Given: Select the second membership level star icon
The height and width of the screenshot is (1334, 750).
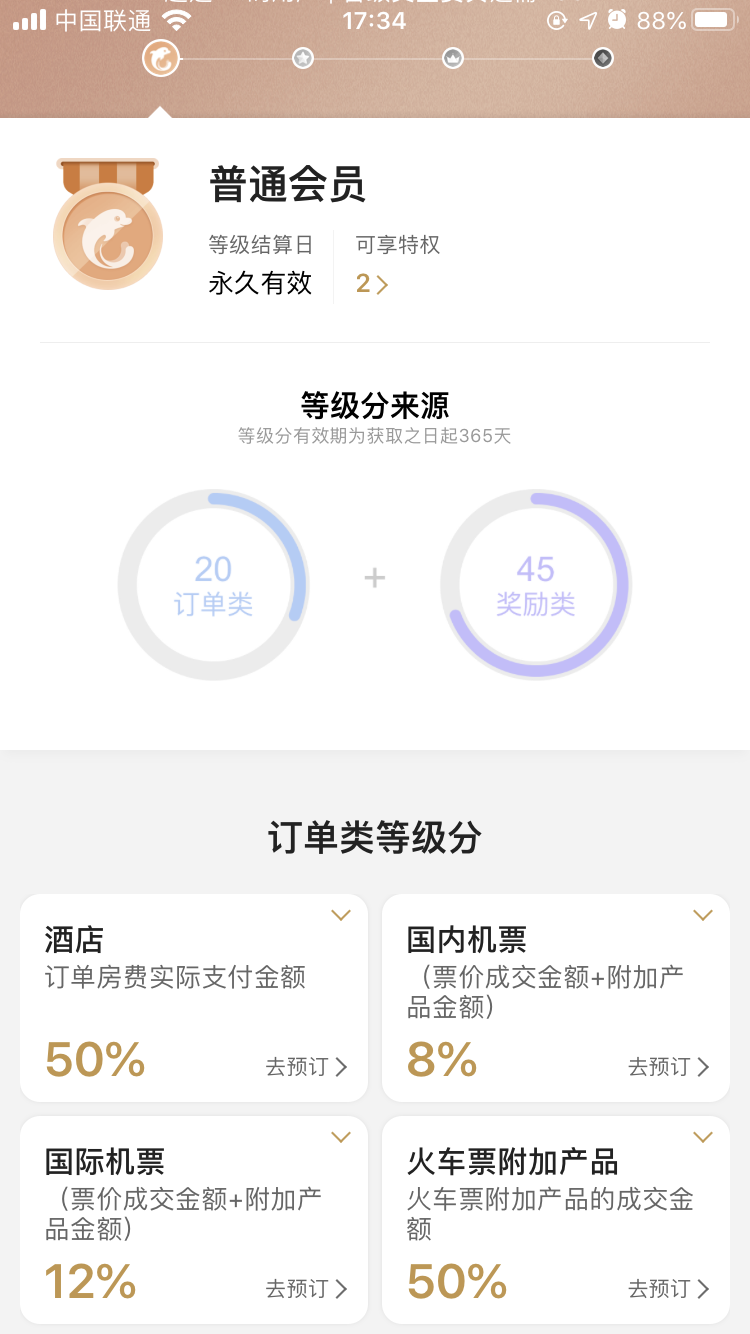Looking at the screenshot, I should [303, 58].
